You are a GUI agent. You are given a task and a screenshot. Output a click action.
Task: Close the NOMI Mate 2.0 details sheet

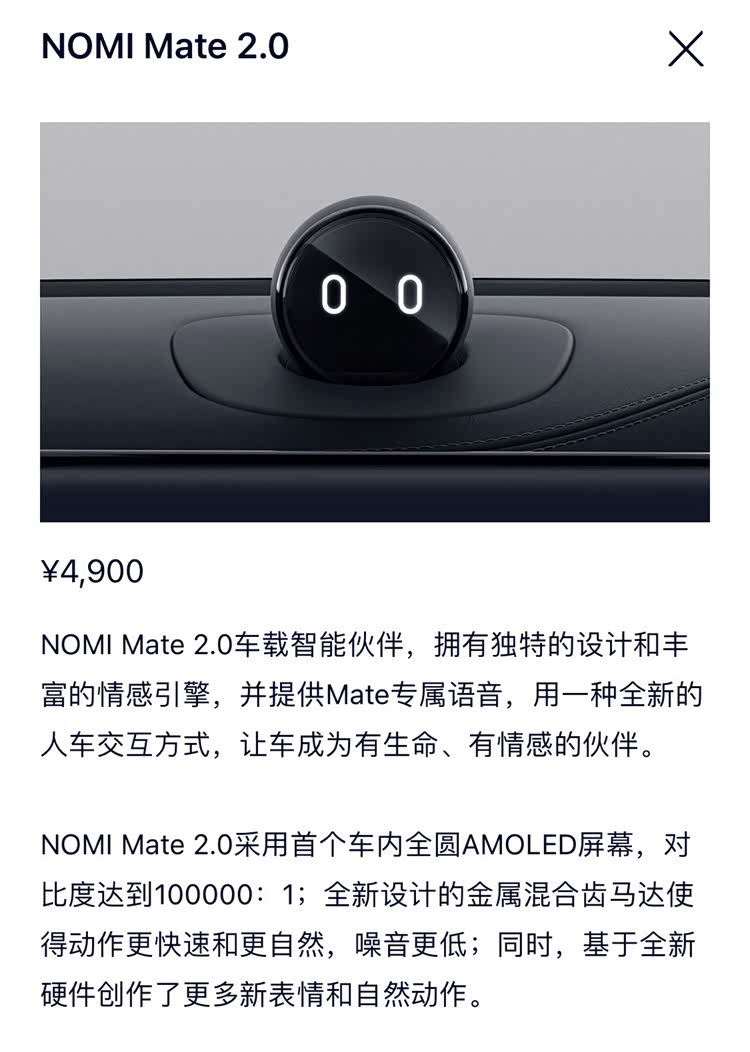pyautogui.click(x=685, y=48)
